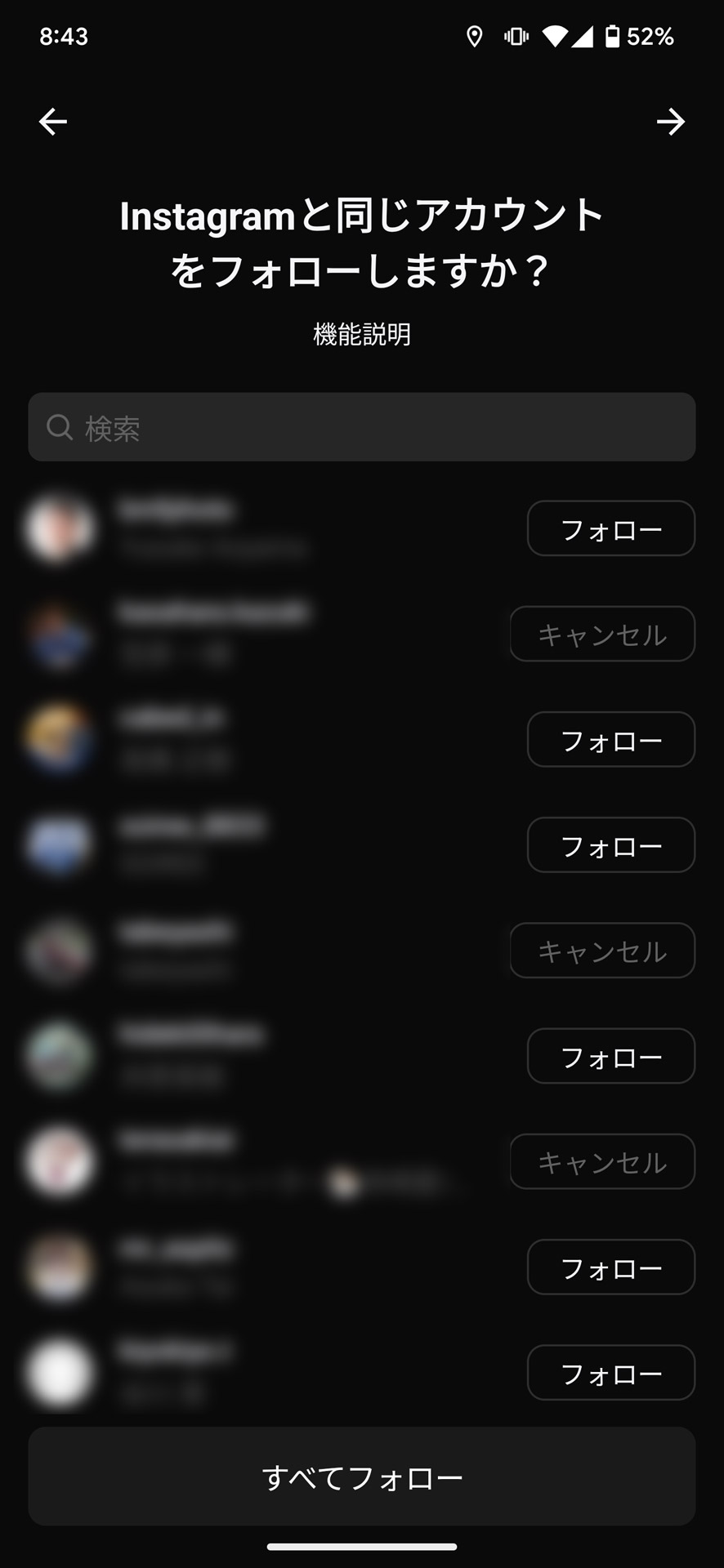724x1568 pixels.
Task: Tap the forward arrow to proceed
Action: point(672,122)
